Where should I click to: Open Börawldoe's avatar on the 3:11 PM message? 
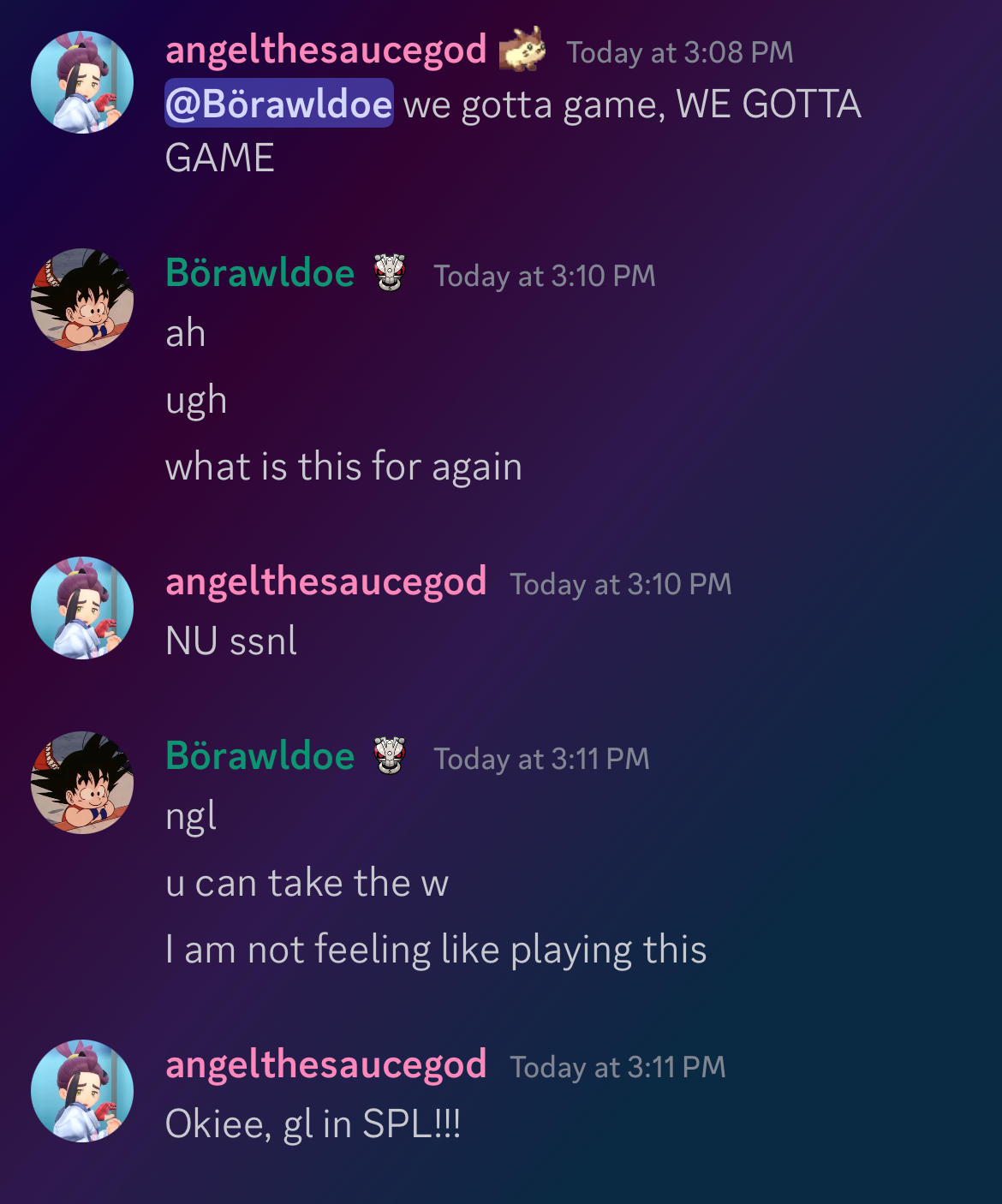pyautogui.click(x=82, y=782)
